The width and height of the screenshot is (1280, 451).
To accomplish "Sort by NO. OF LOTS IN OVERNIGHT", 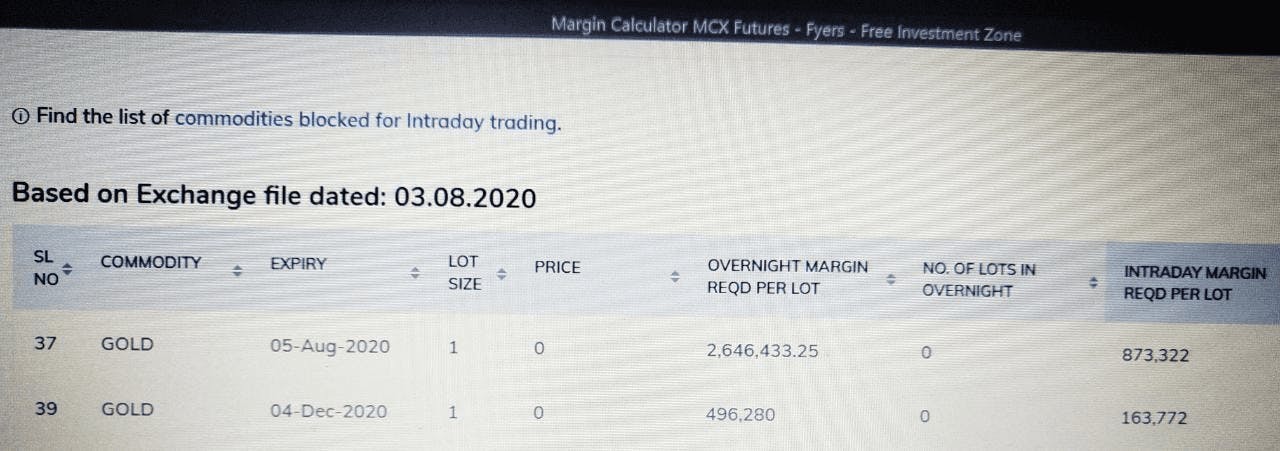I will point(1093,282).
